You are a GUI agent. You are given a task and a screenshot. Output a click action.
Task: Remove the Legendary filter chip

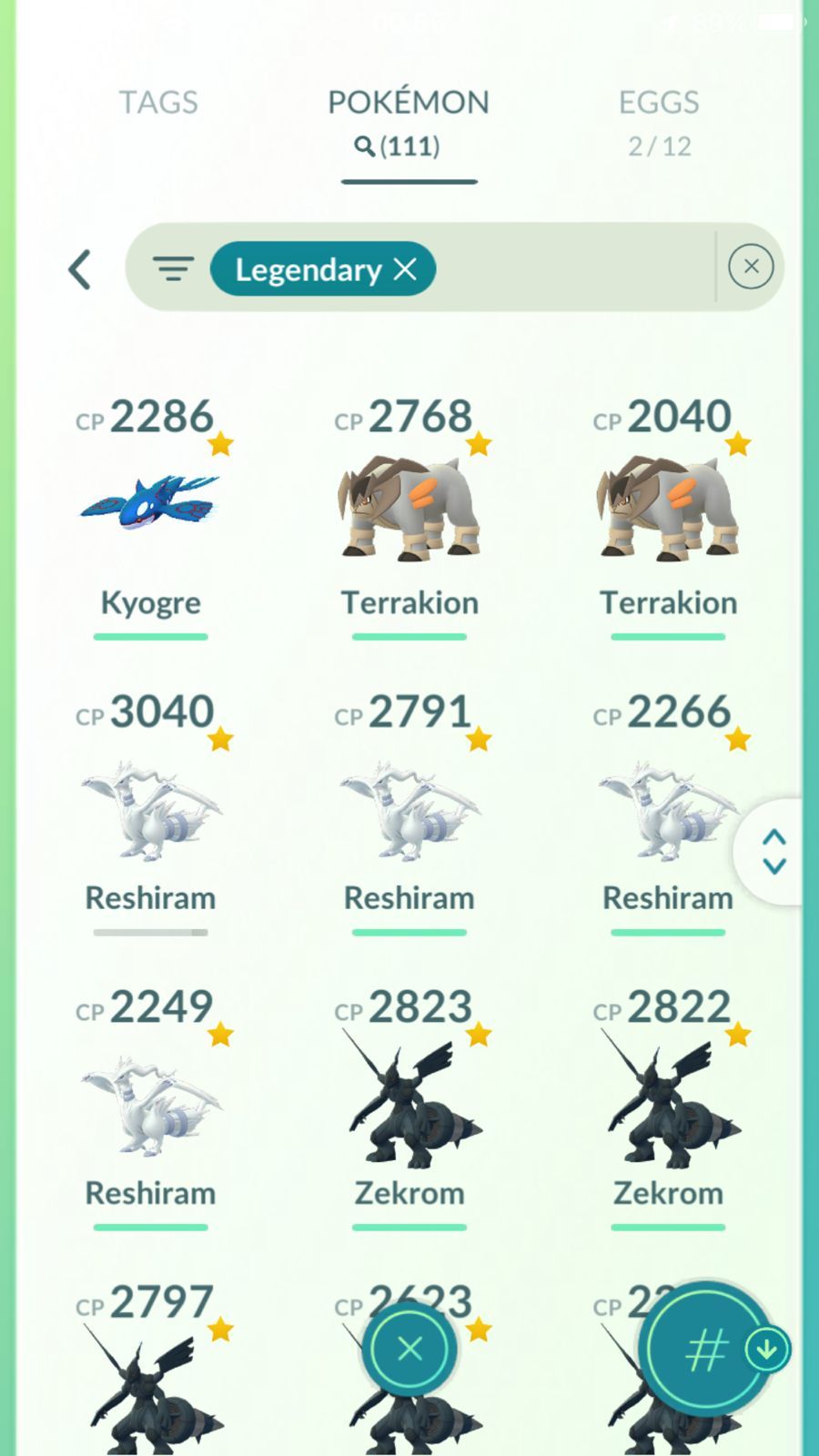point(405,268)
